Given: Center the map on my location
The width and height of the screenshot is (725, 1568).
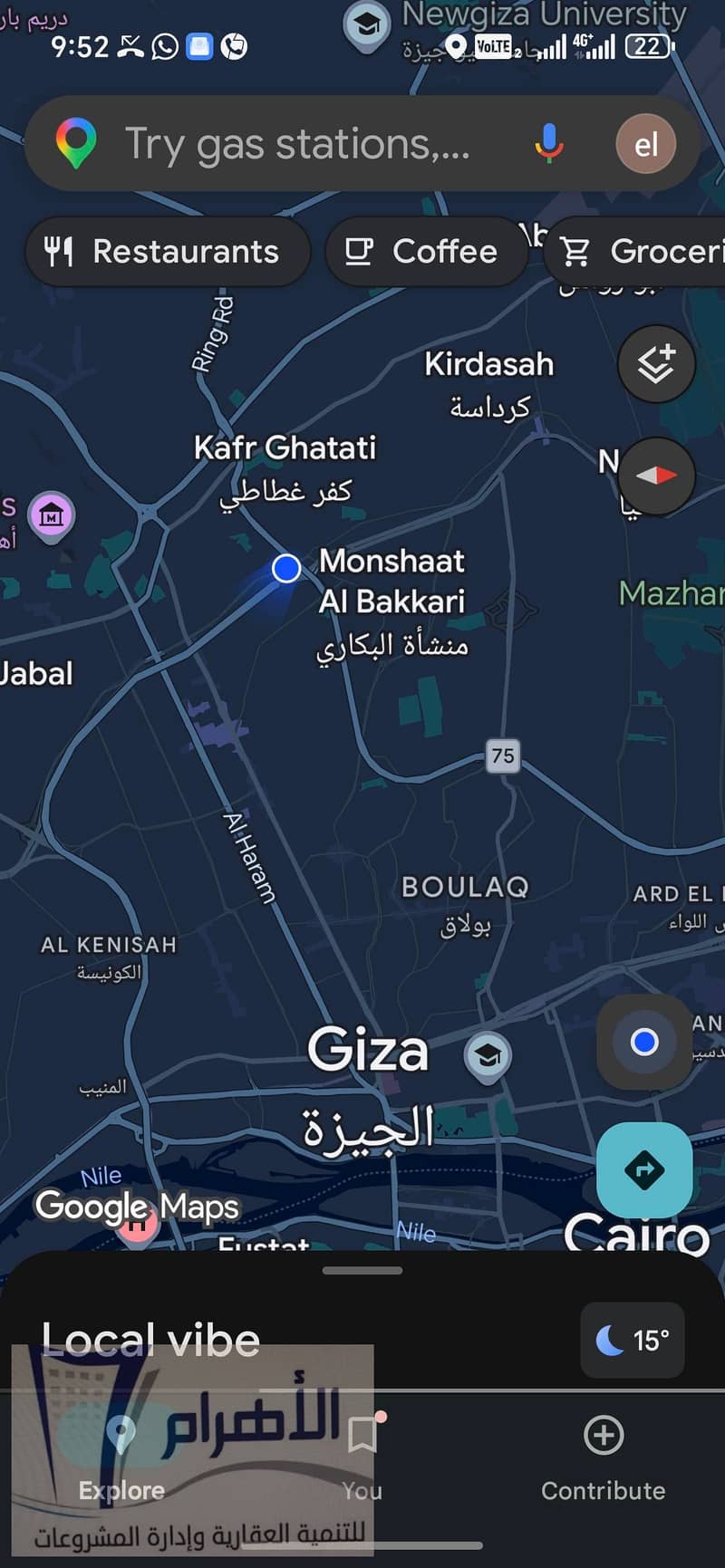Looking at the screenshot, I should click(x=644, y=1042).
